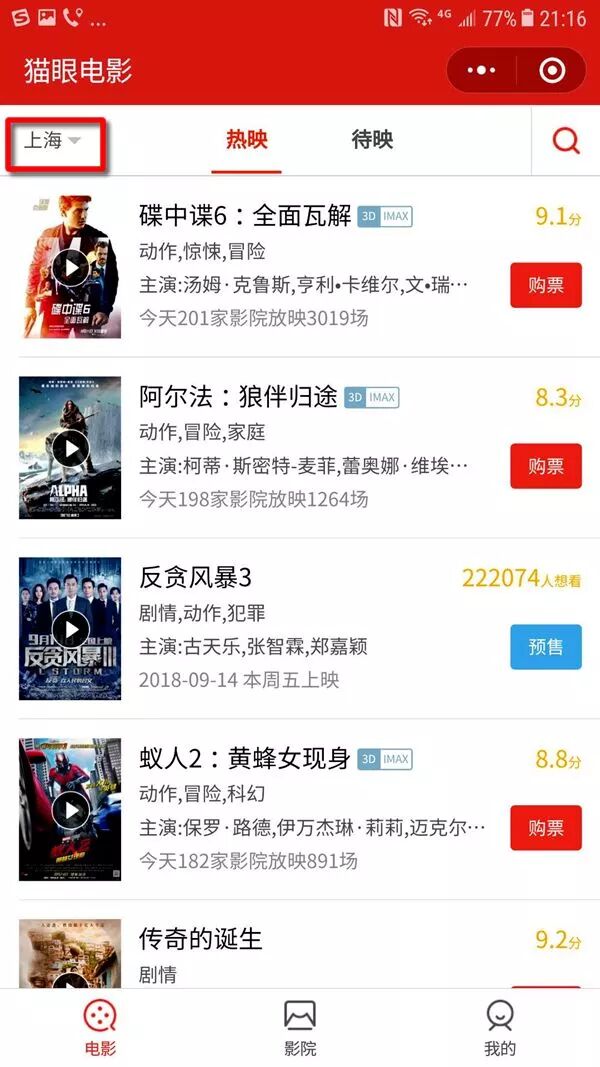
Task: Play the 碟中谍6 poster trailer
Action: pyautogui.click(x=70, y=267)
